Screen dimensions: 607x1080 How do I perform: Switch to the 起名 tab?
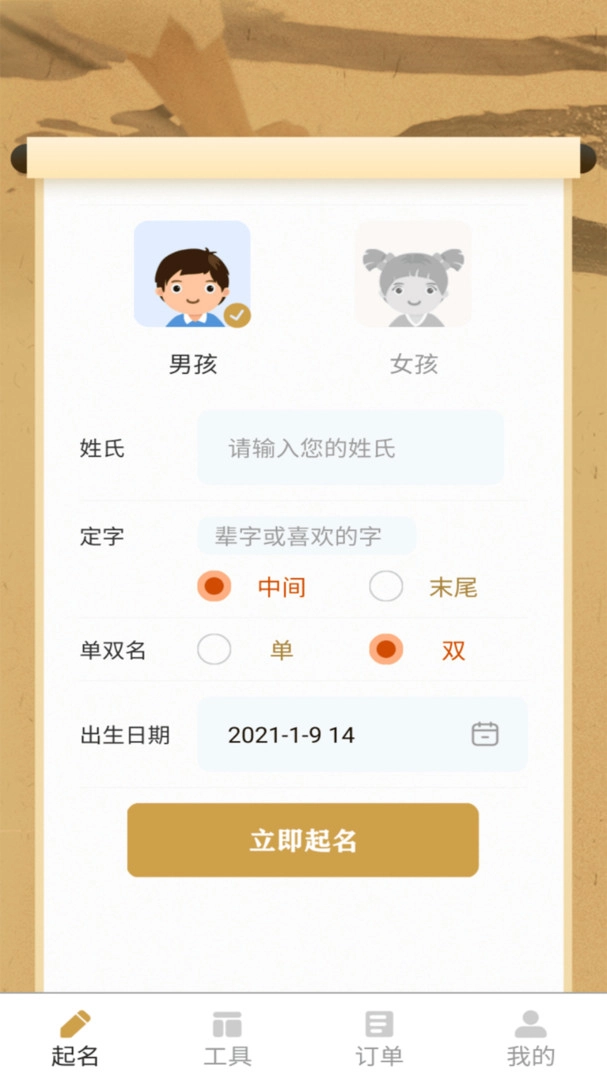pos(75,1038)
